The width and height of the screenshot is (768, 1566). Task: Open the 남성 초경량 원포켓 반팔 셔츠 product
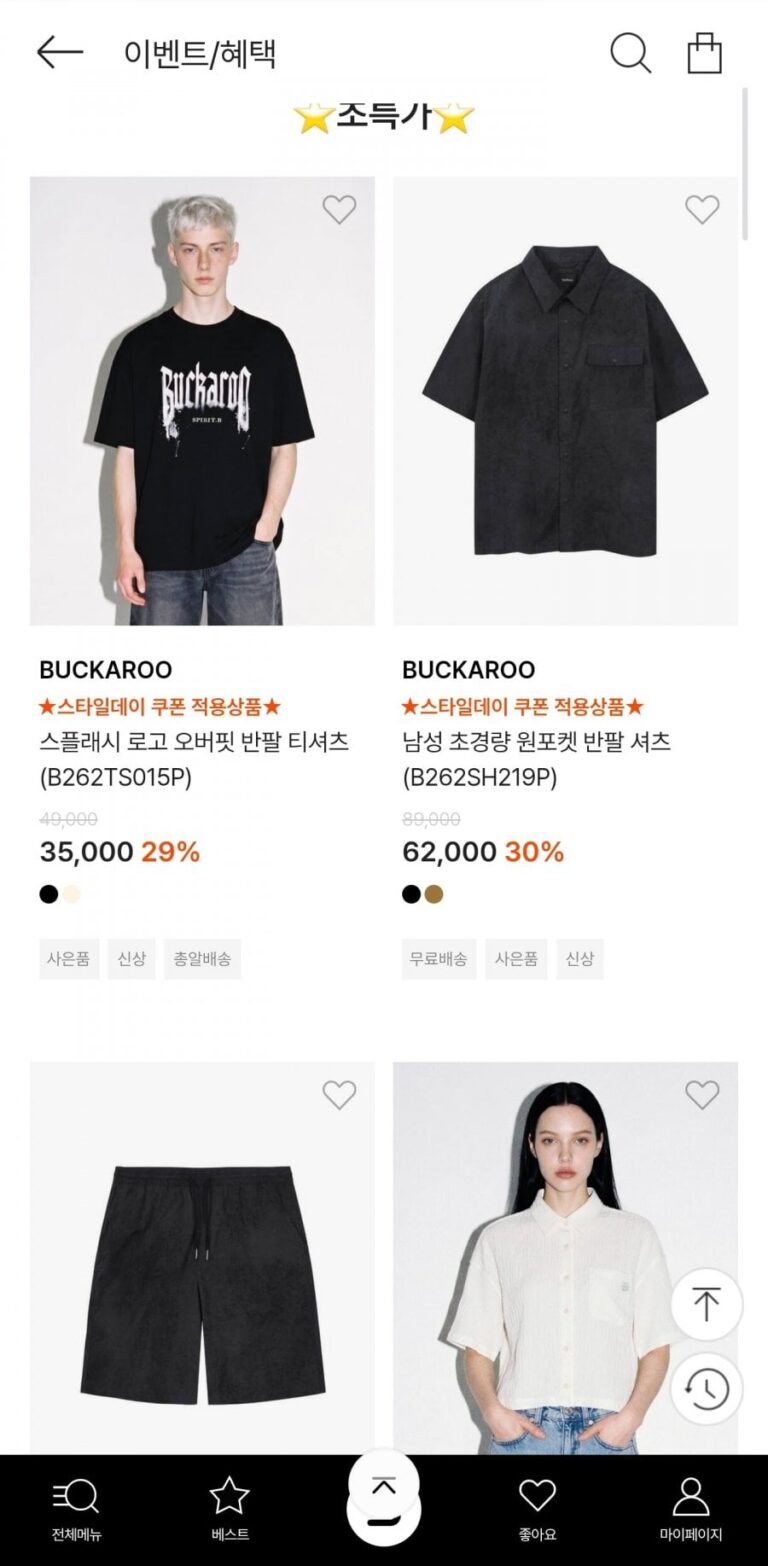[565, 400]
